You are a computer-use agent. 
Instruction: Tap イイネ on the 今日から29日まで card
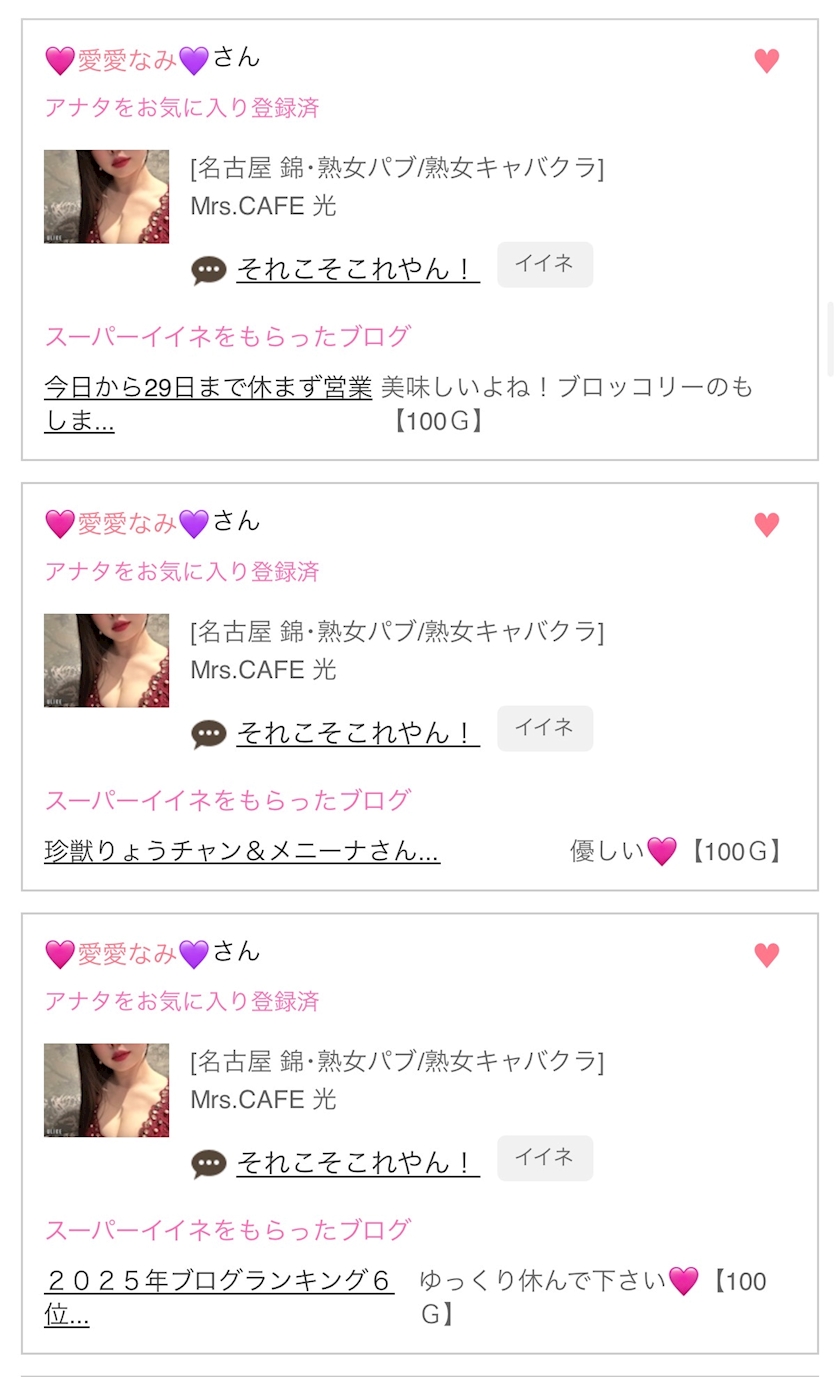(x=545, y=265)
